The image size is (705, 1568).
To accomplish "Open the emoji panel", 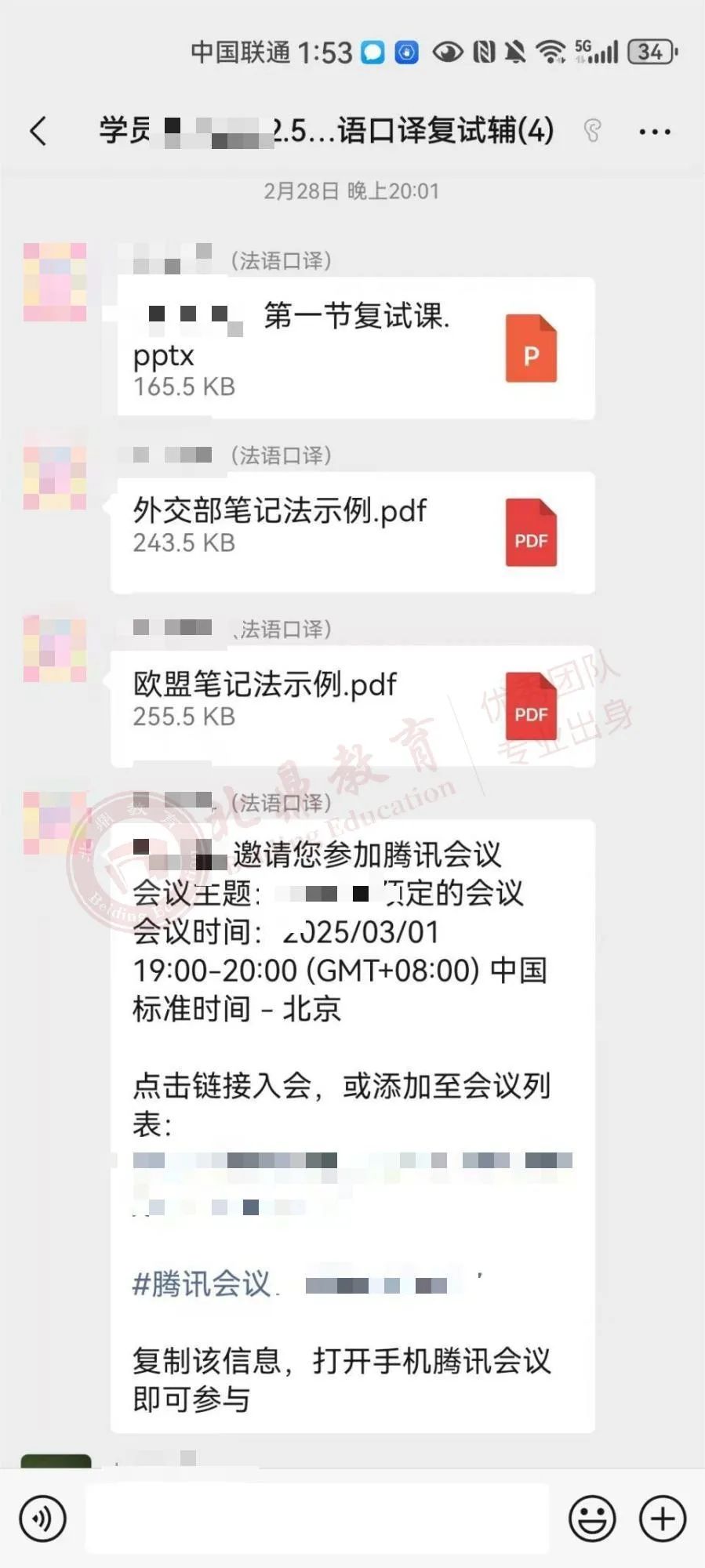I will tap(594, 1519).
